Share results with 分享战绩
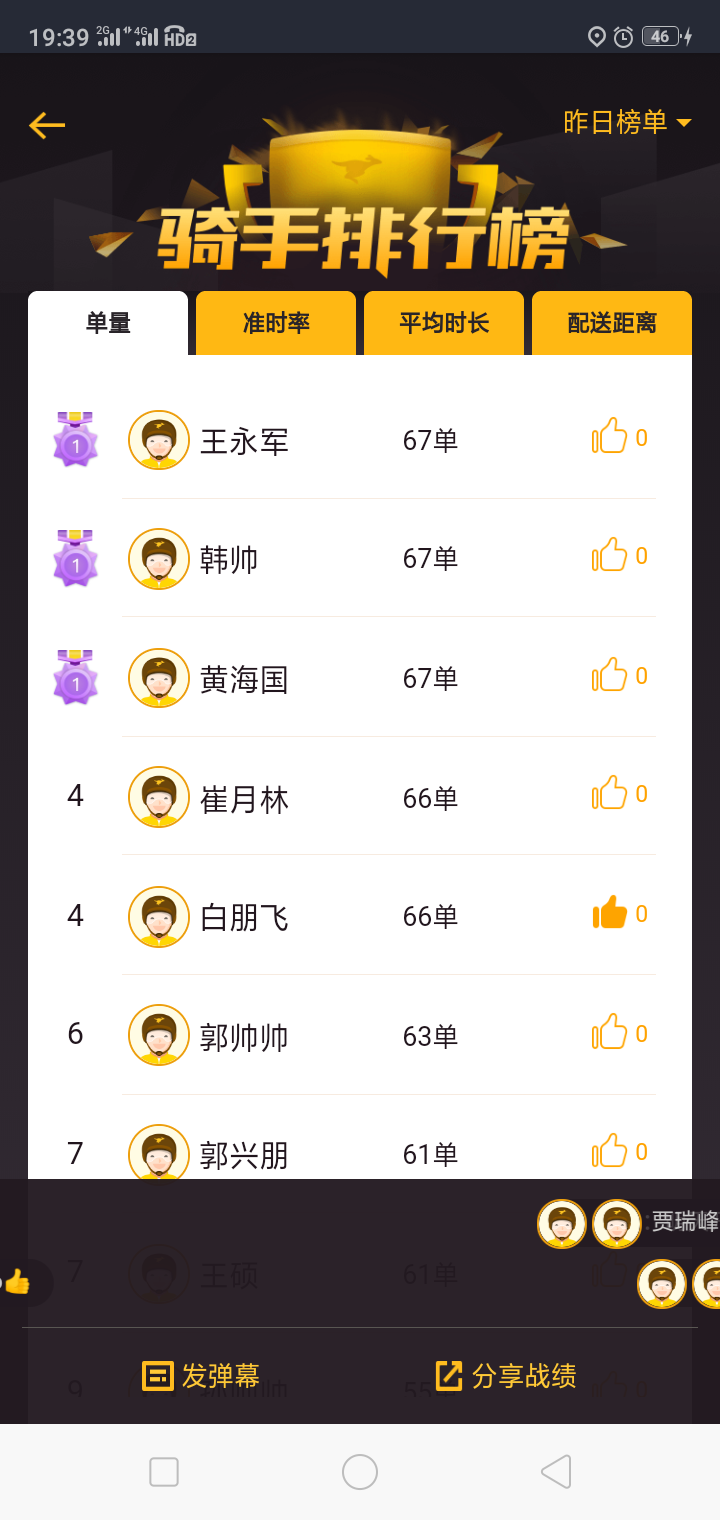Viewport: 720px width, 1520px height. [x=506, y=1376]
